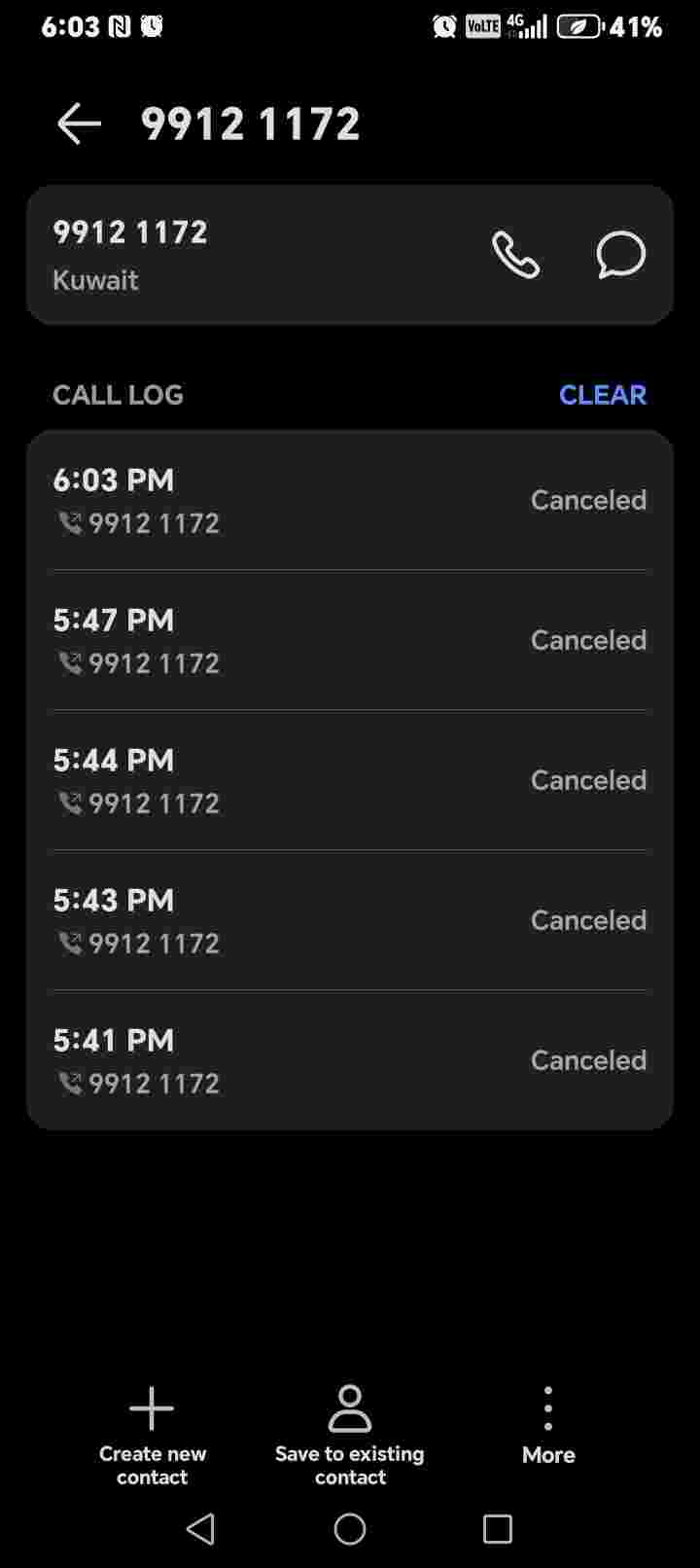The image size is (700, 1568).
Task: Select the 5:44 PM call log row
Action: pos(350,780)
